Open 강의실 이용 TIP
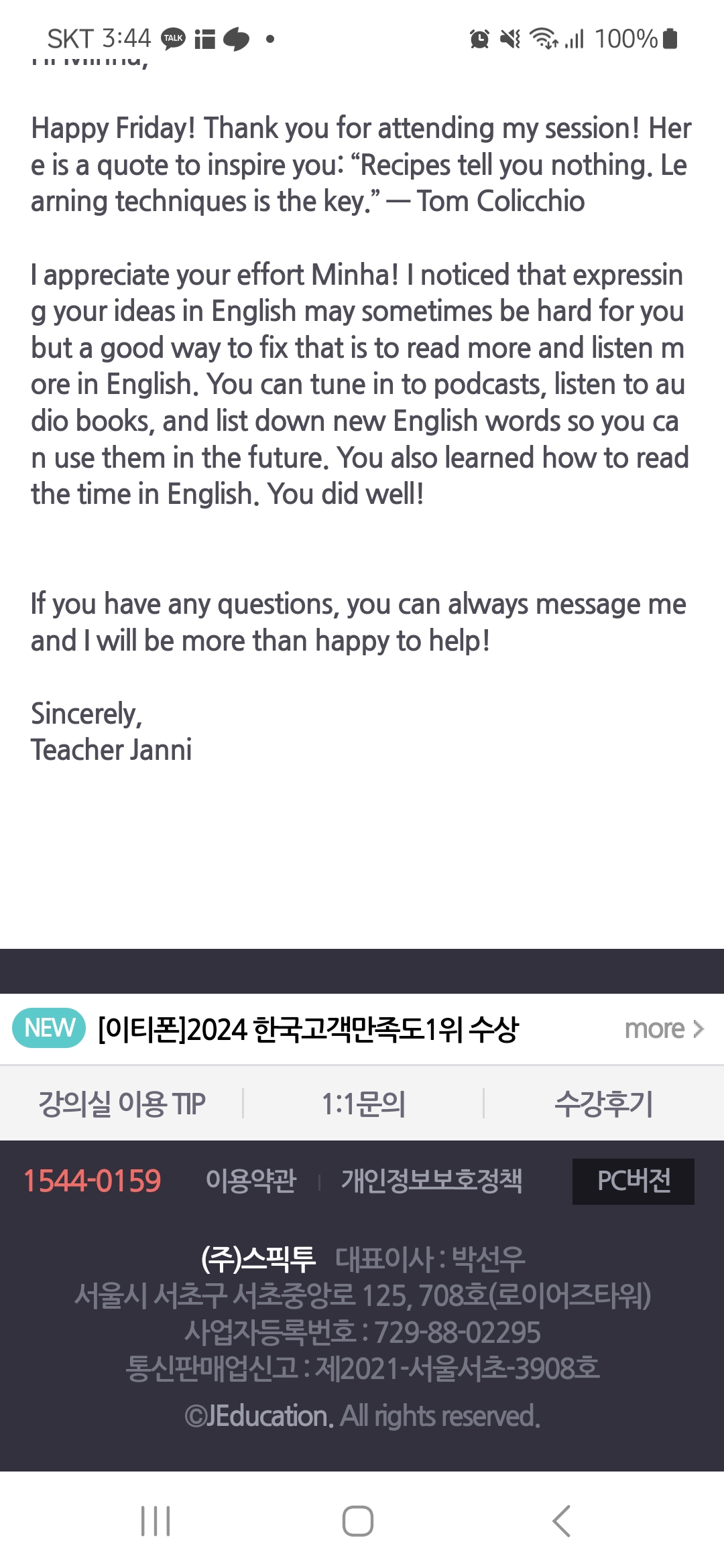 coord(121,1104)
